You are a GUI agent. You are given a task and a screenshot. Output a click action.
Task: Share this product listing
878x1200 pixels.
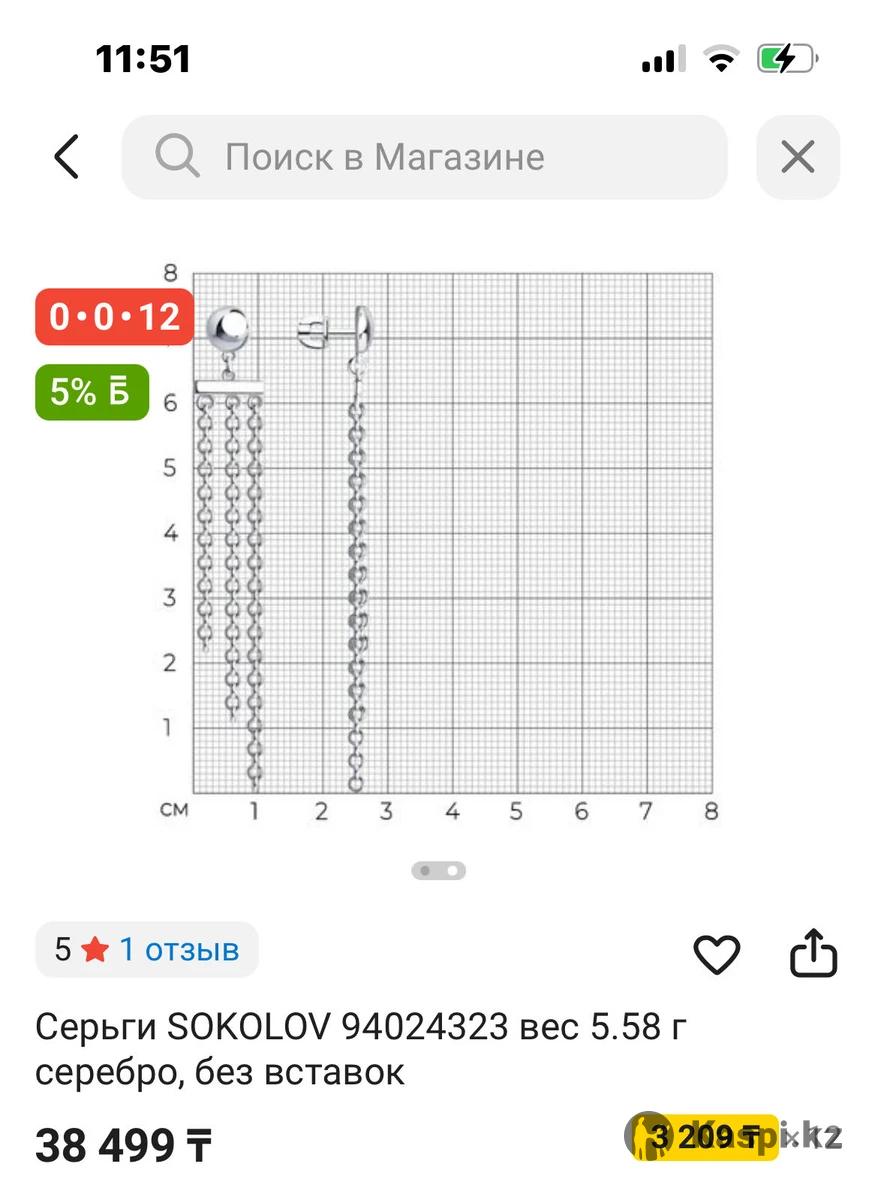point(813,953)
